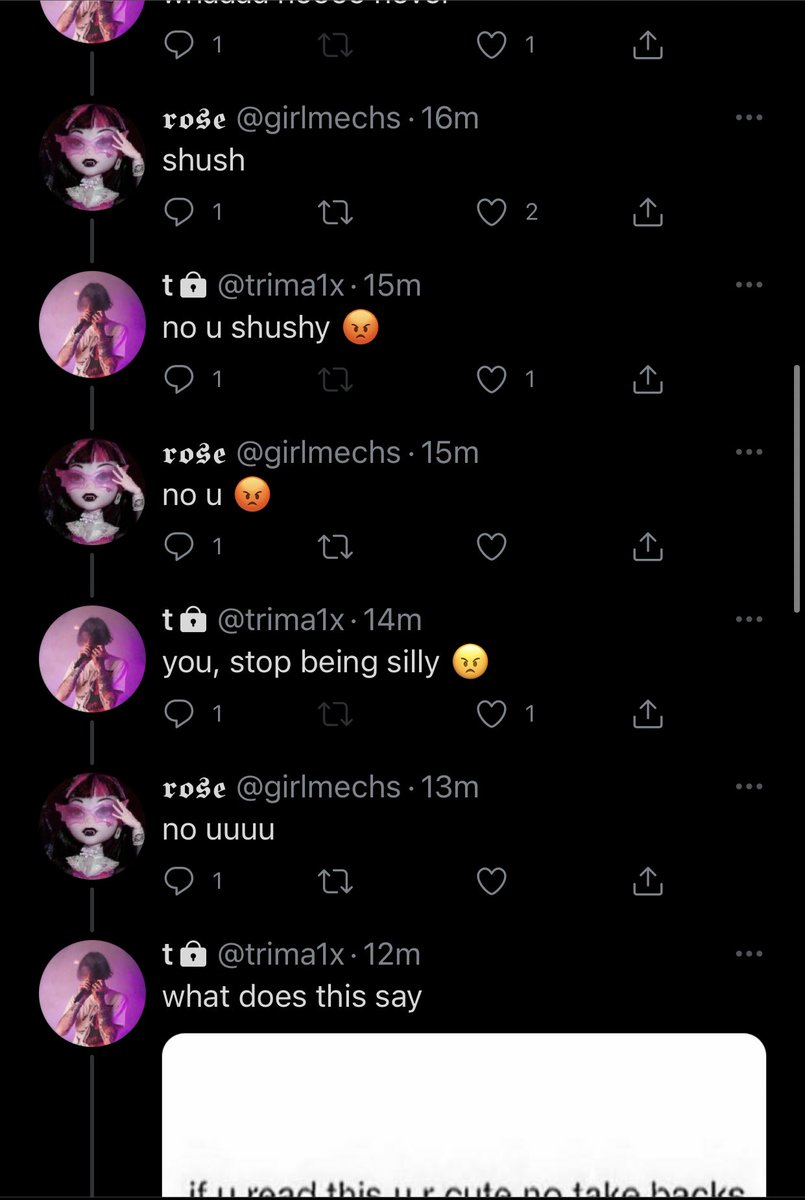Like rose's "shush" tweet

coord(491,212)
